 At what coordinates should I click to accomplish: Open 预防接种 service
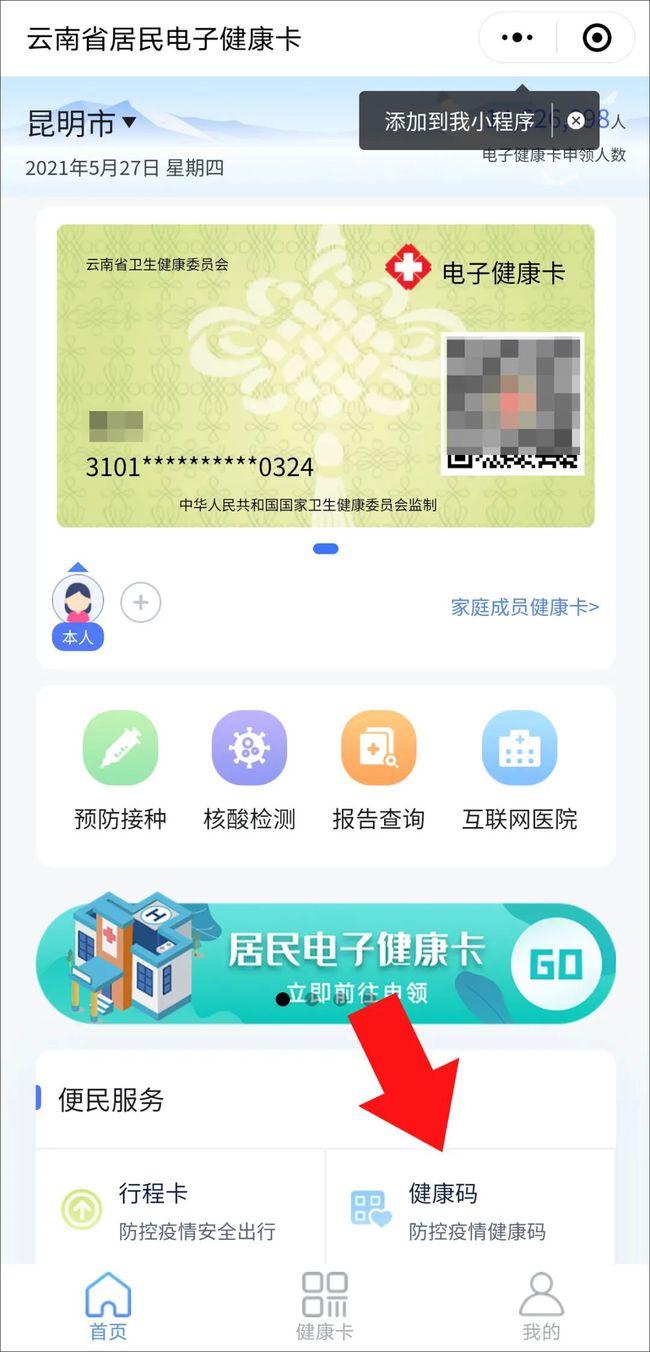point(120,770)
